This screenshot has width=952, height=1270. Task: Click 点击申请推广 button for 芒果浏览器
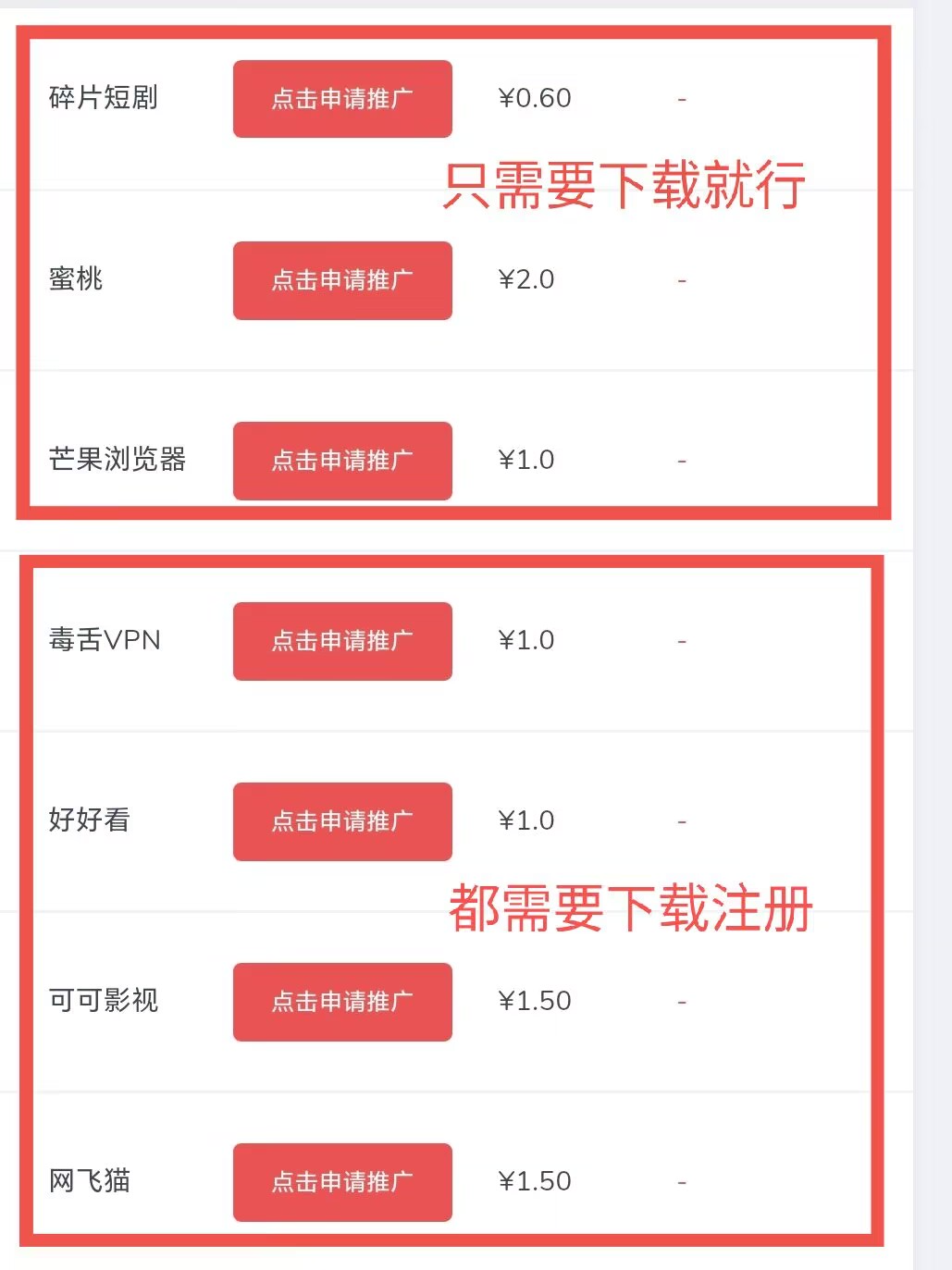tap(342, 461)
